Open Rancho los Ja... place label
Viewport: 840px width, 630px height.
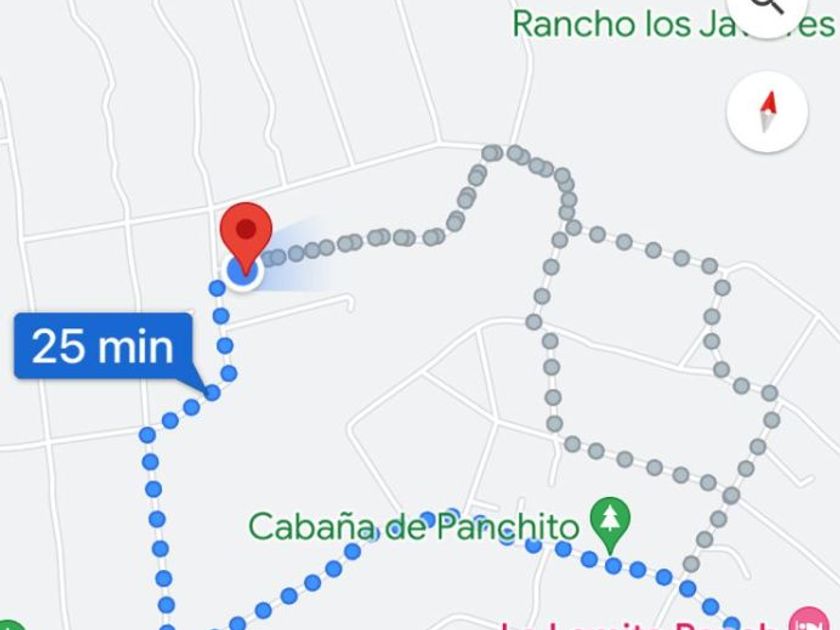click(x=673, y=24)
